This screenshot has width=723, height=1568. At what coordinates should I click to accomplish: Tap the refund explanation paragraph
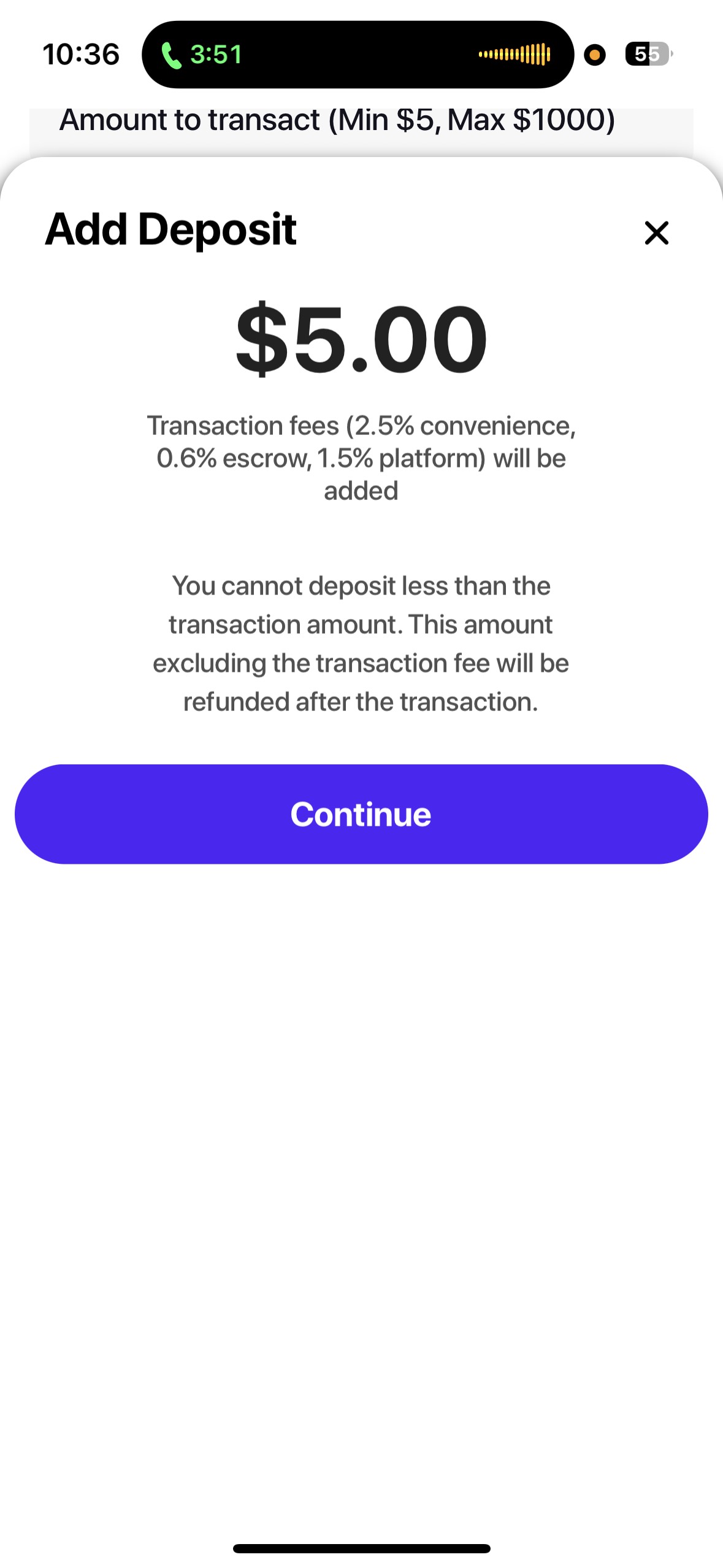point(361,642)
